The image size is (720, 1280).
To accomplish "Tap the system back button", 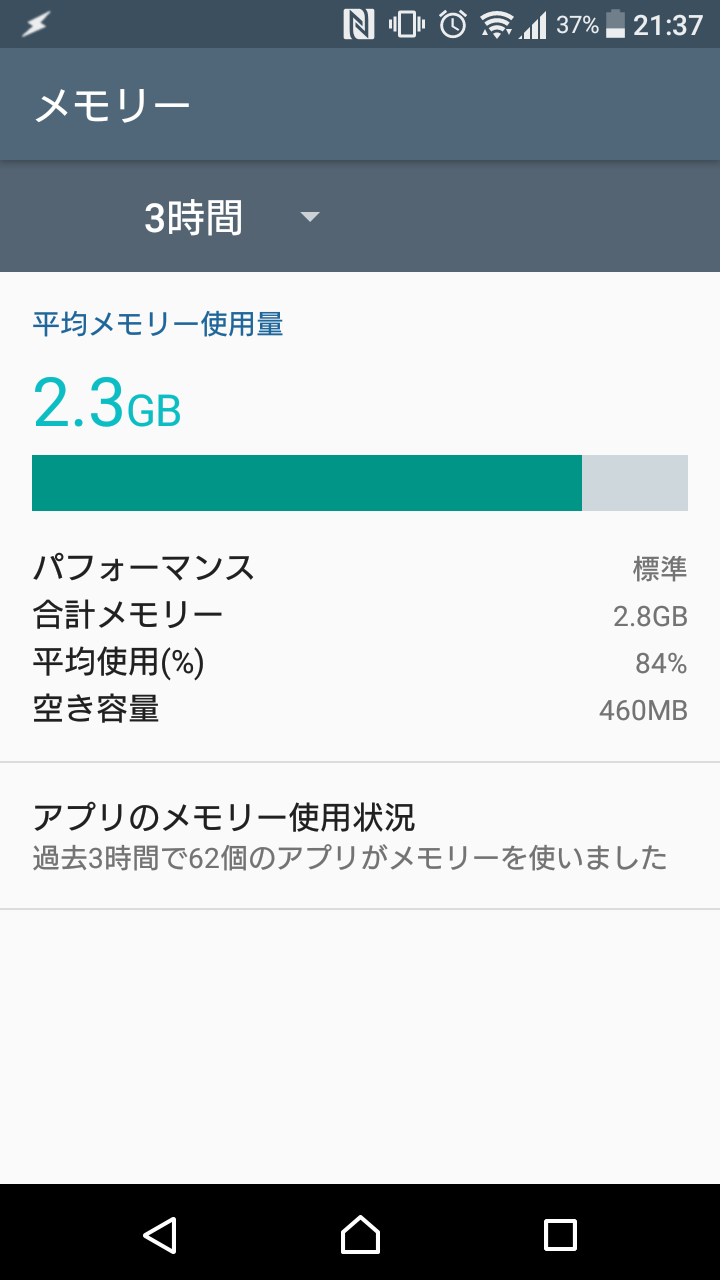I will click(x=160, y=1234).
